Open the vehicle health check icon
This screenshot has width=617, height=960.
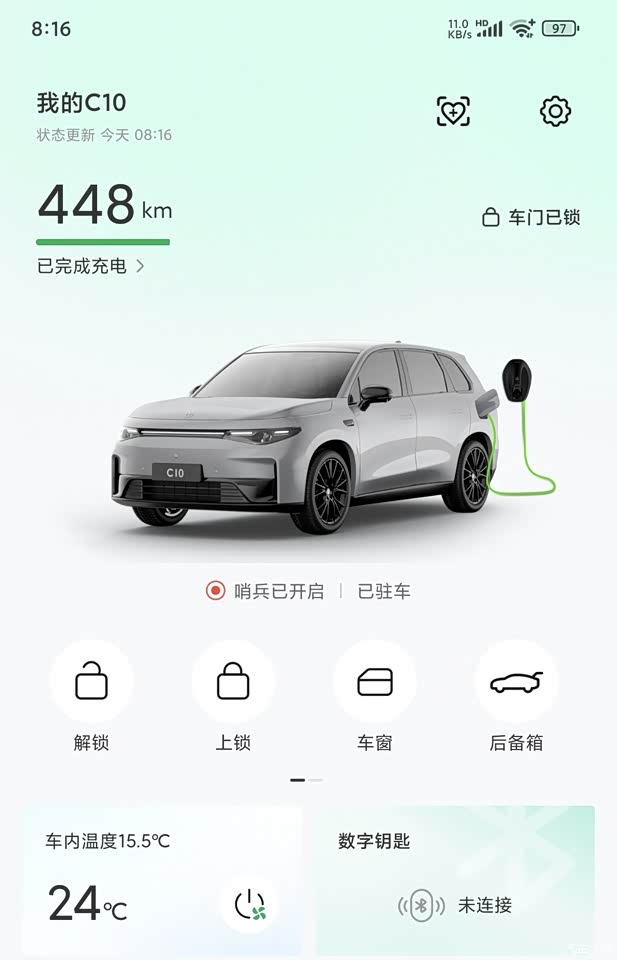453,111
